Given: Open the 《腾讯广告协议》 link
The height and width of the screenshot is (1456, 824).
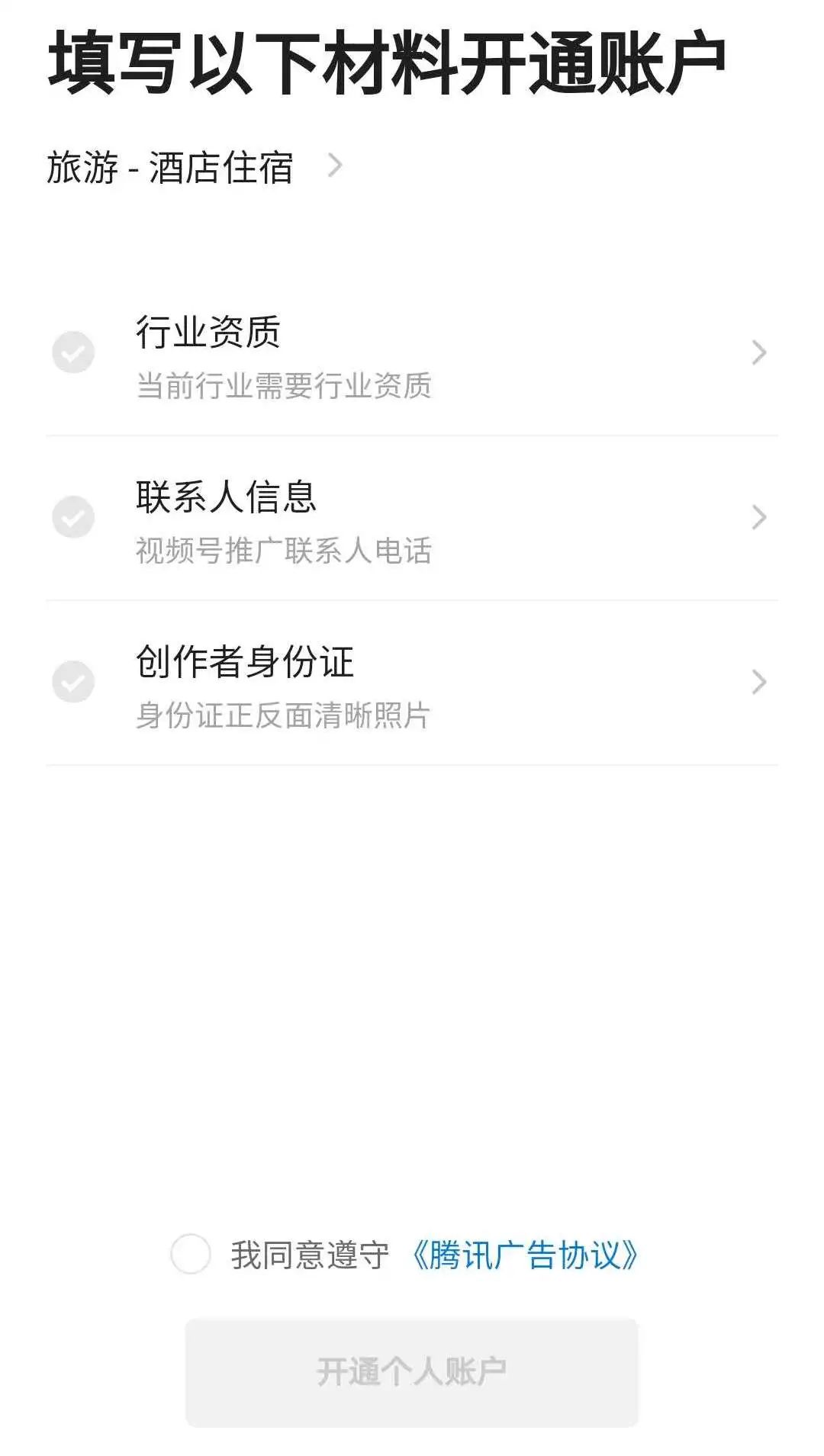Looking at the screenshot, I should [523, 1255].
